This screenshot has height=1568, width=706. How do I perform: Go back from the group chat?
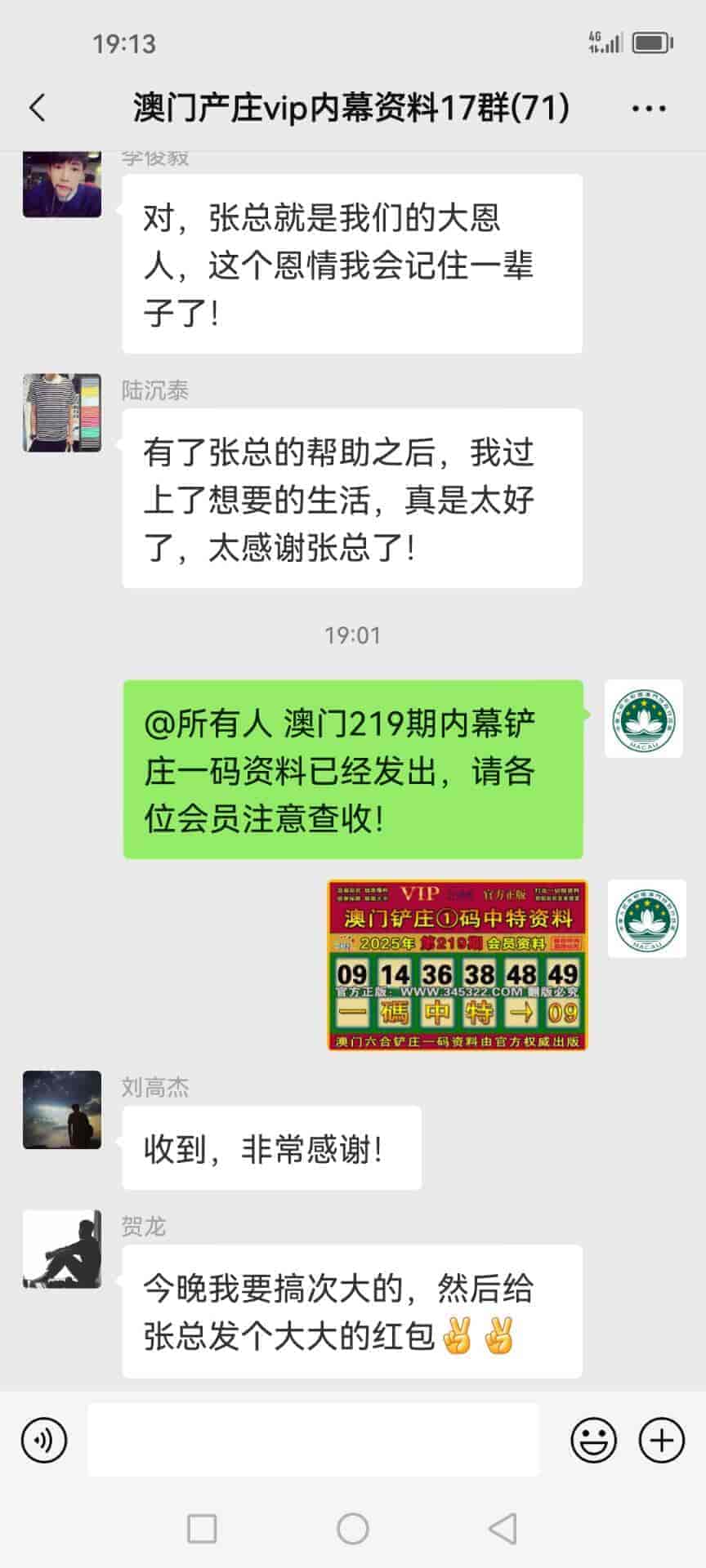38,108
